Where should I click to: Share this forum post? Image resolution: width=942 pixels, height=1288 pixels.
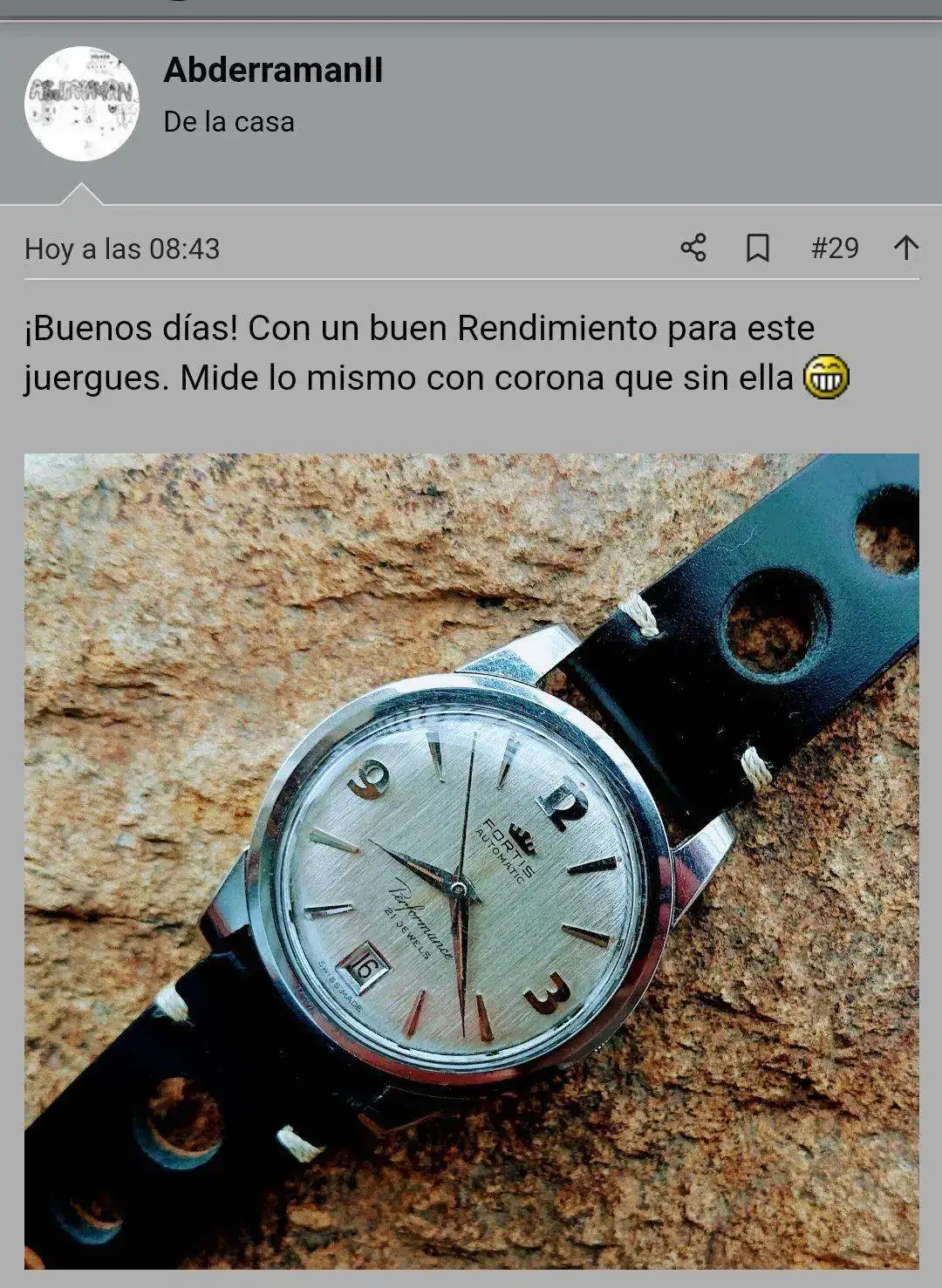[x=693, y=249]
